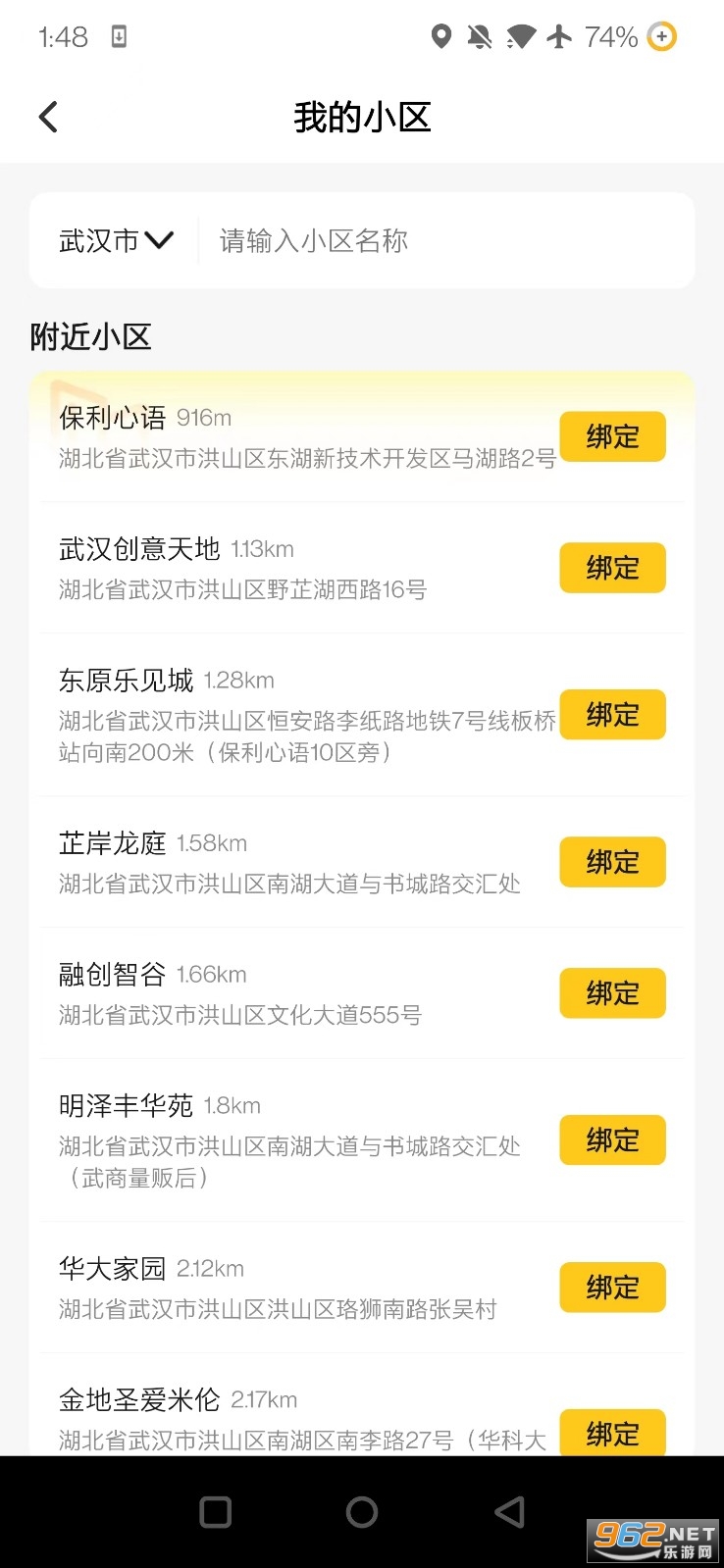Open the system recent apps button
This screenshot has width=724, height=1568.
coord(216,1512)
